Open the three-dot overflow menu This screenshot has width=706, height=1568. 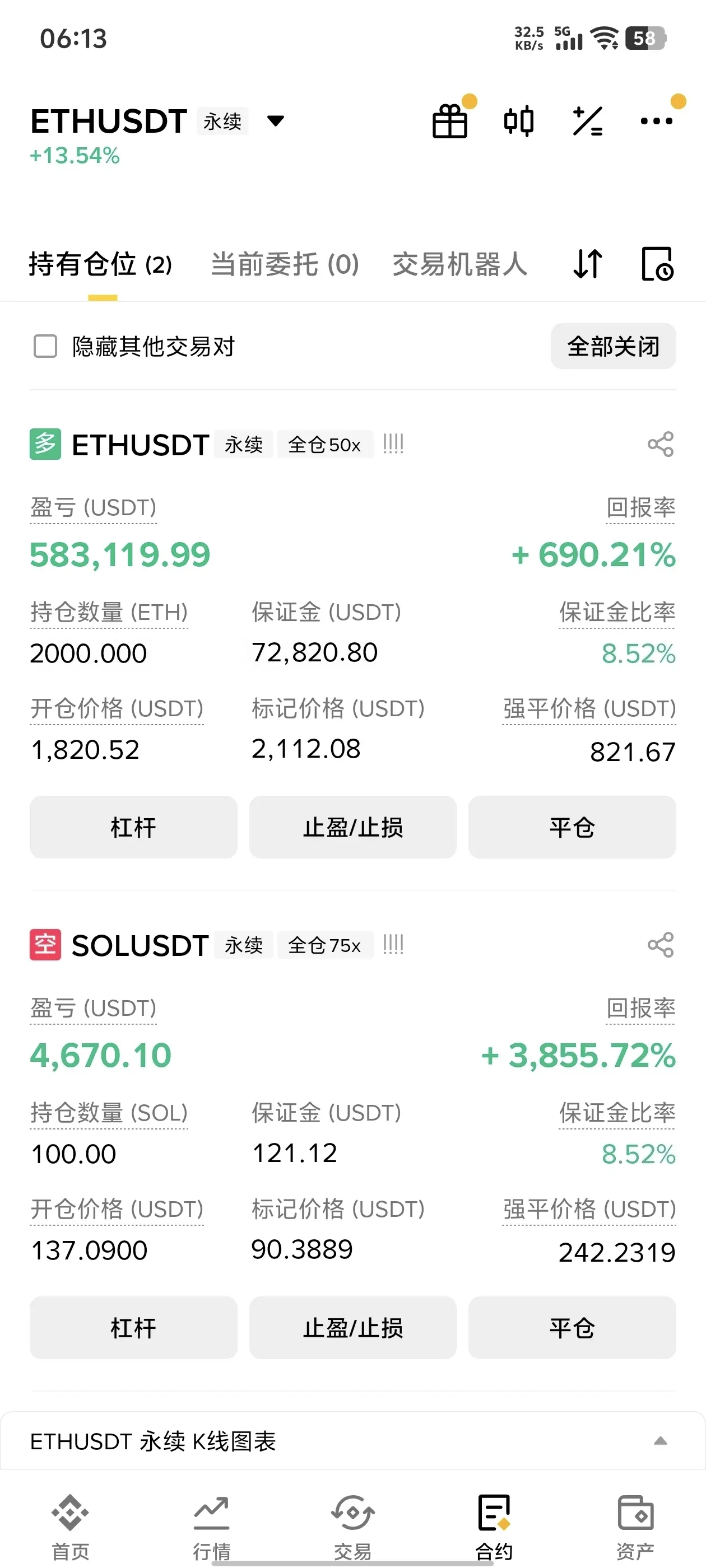point(656,121)
